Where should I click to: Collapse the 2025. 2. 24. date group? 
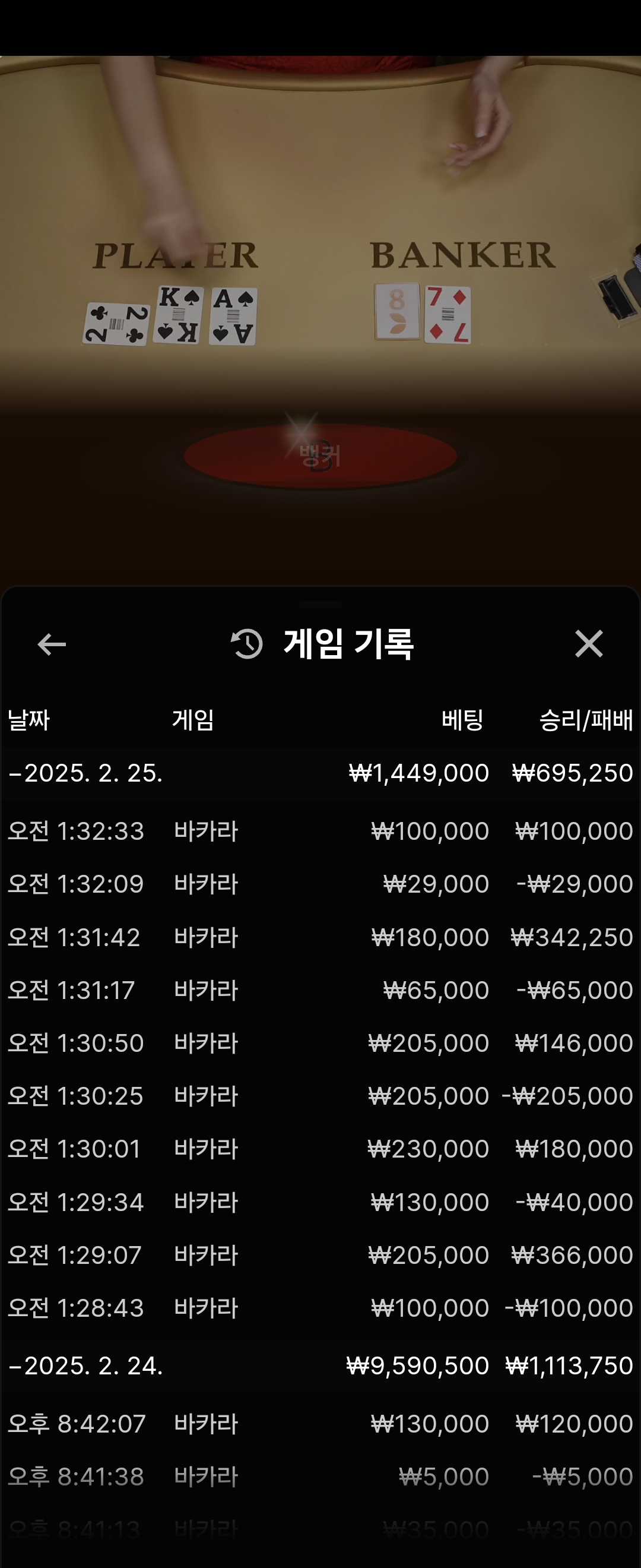(85, 1365)
